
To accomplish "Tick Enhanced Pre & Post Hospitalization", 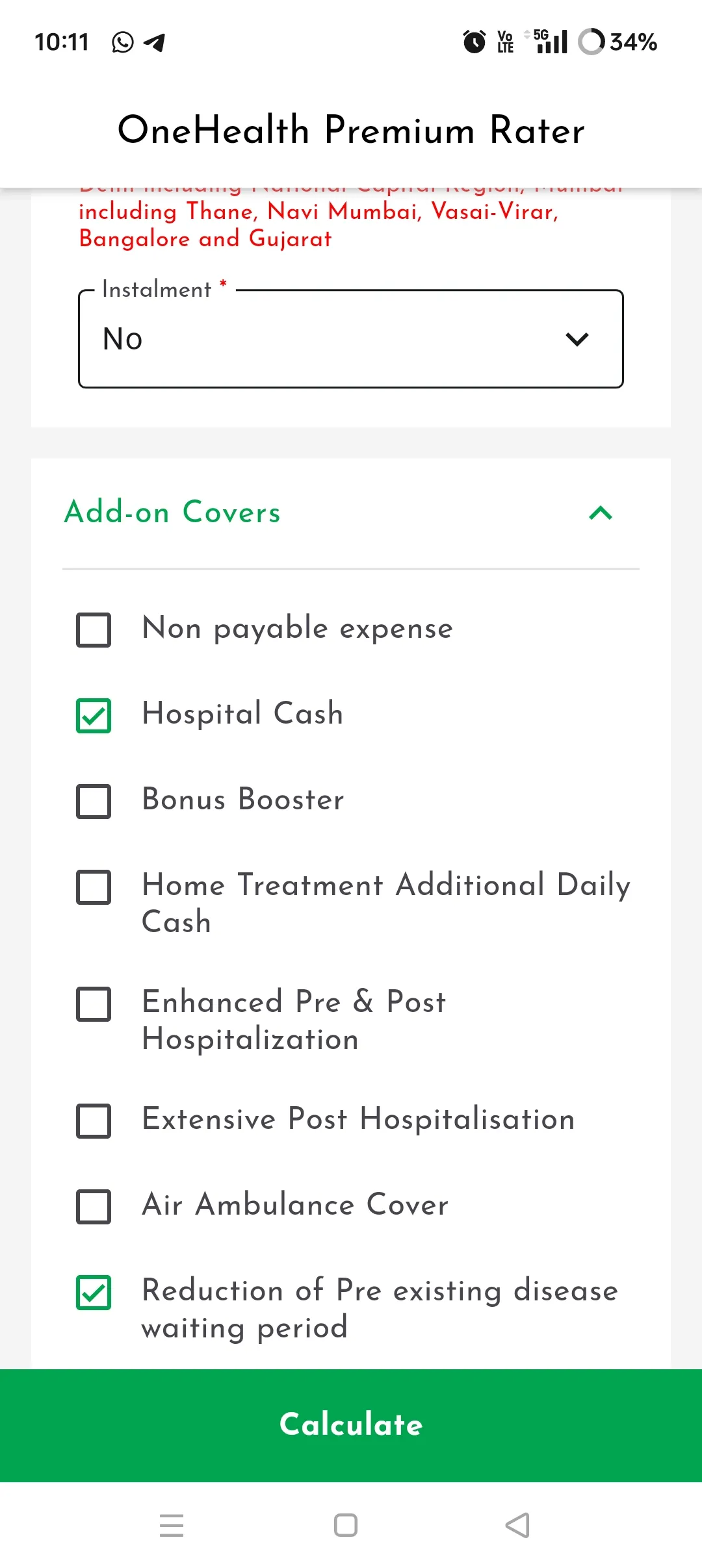I will 94,1004.
